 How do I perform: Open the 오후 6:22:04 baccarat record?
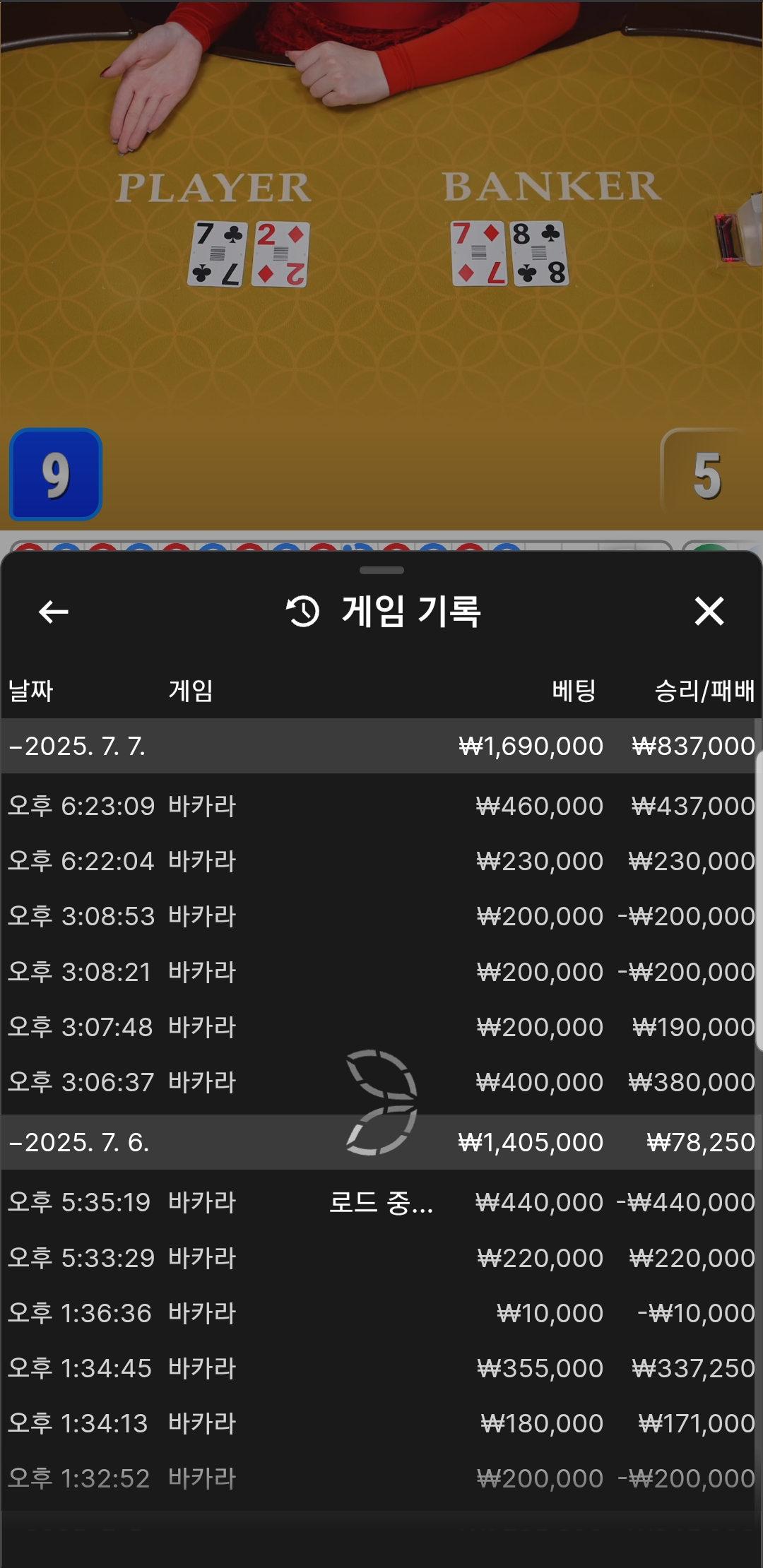(x=381, y=861)
